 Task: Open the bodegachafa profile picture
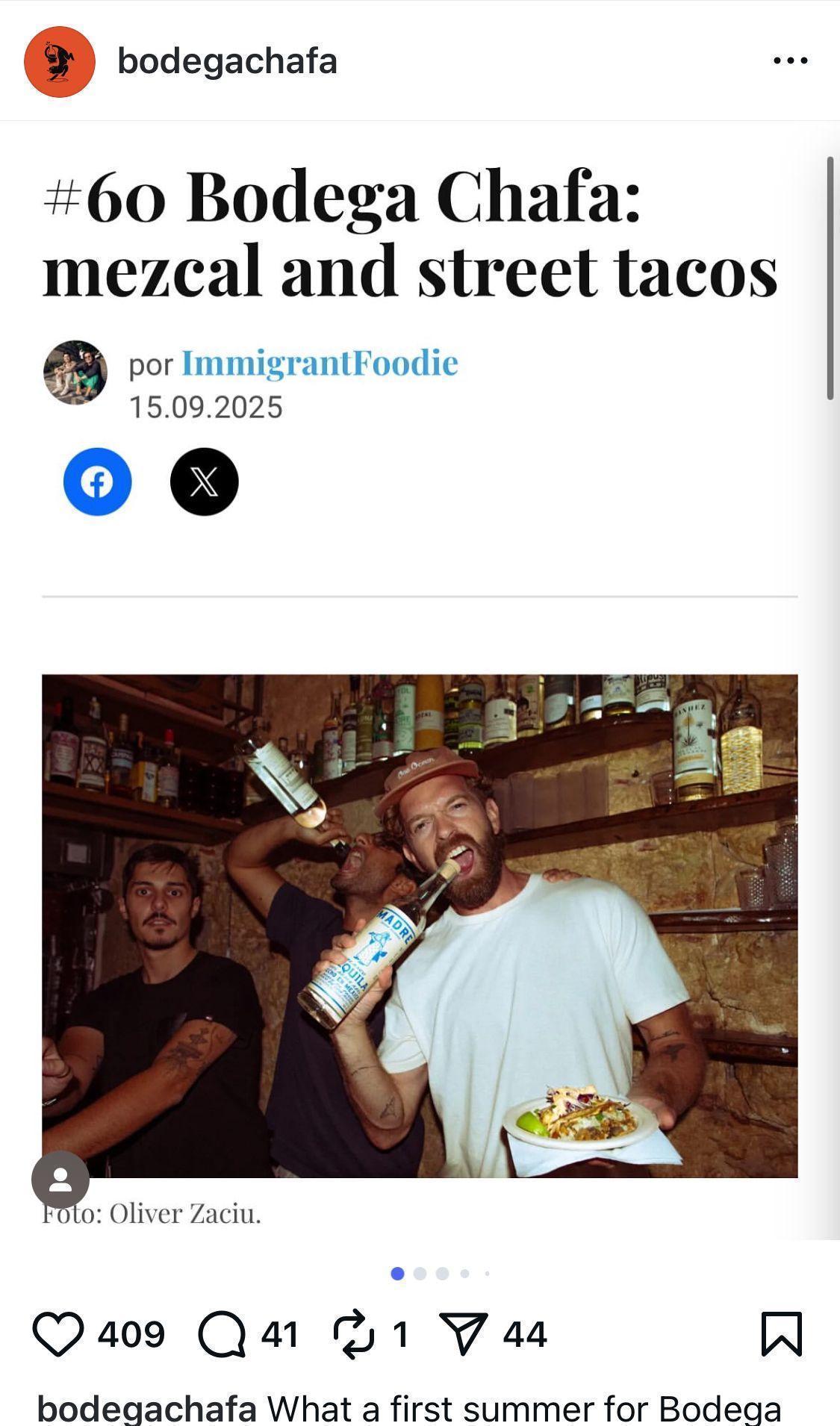[60, 62]
